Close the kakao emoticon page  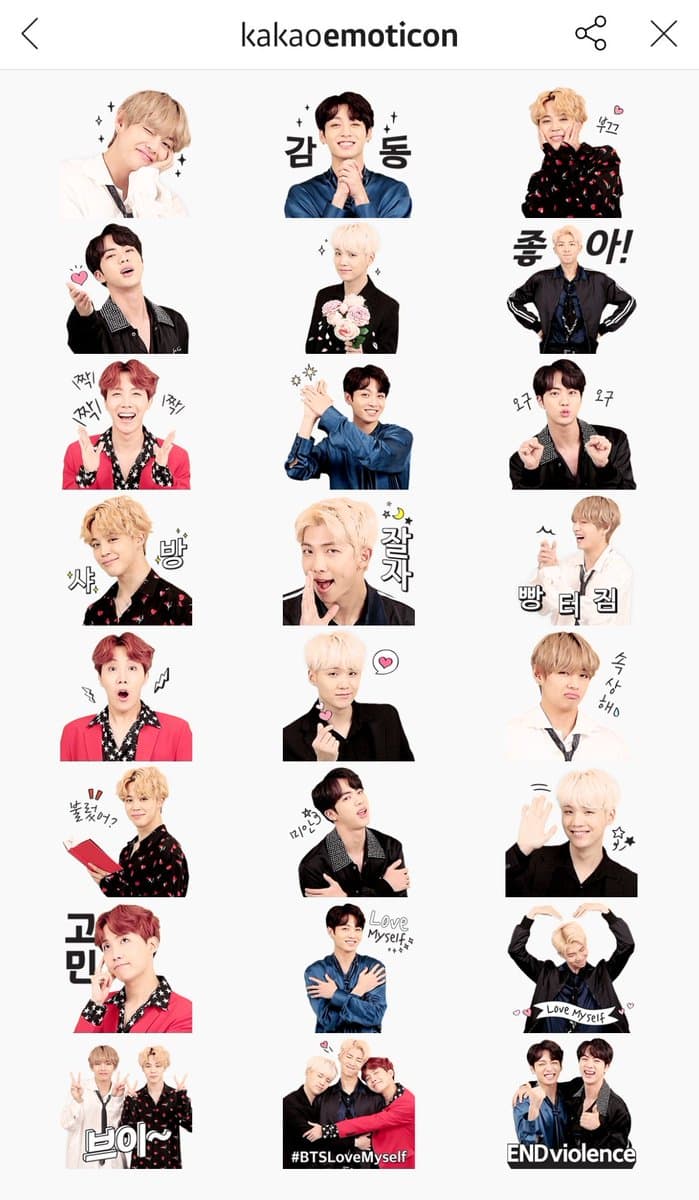(x=664, y=34)
